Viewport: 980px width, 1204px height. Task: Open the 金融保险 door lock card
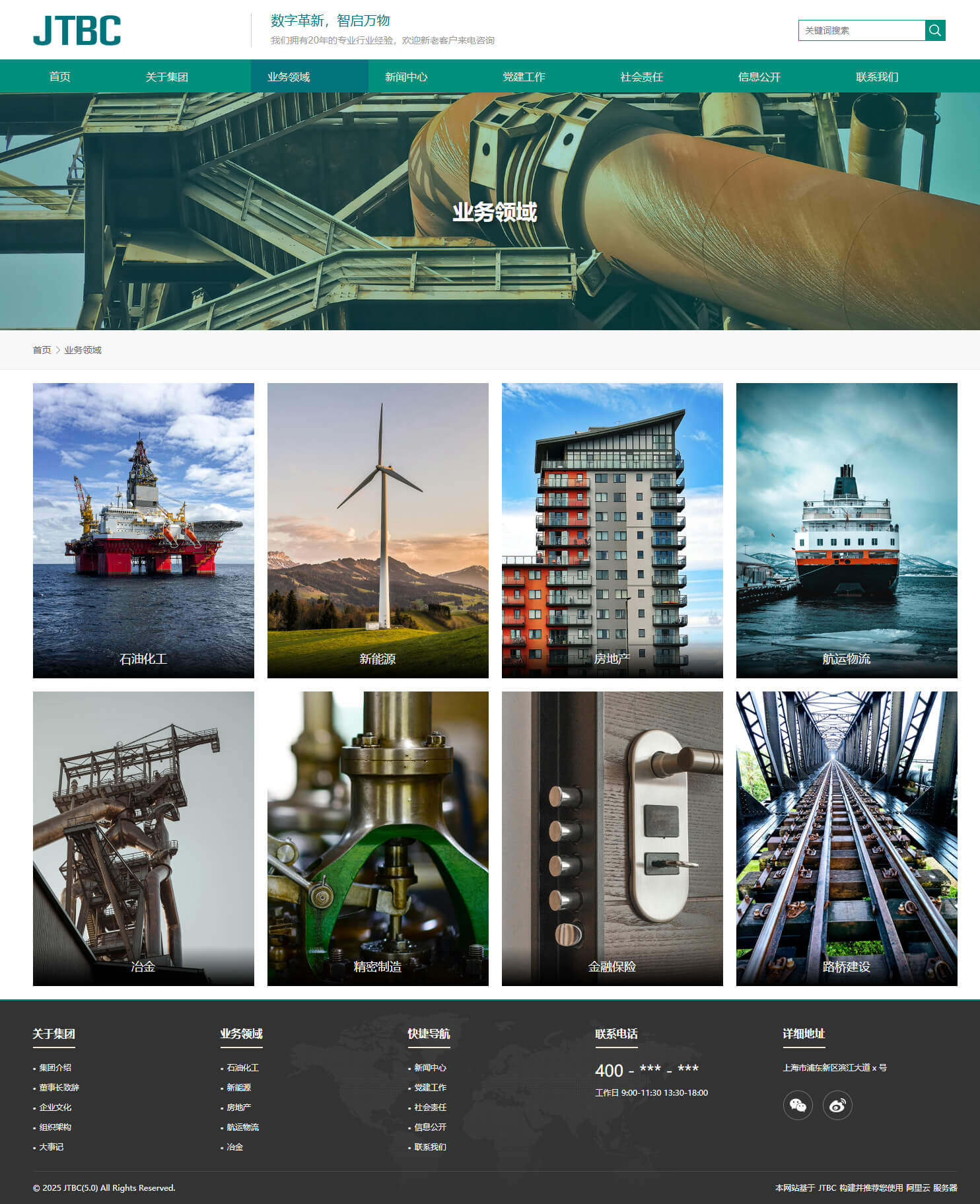coord(612,838)
